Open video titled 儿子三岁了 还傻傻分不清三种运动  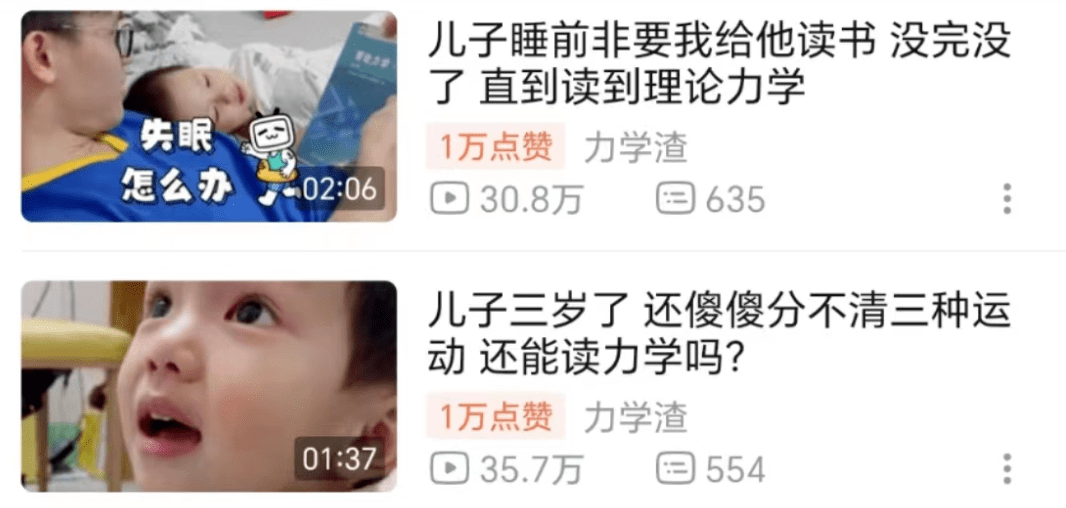[718, 334]
